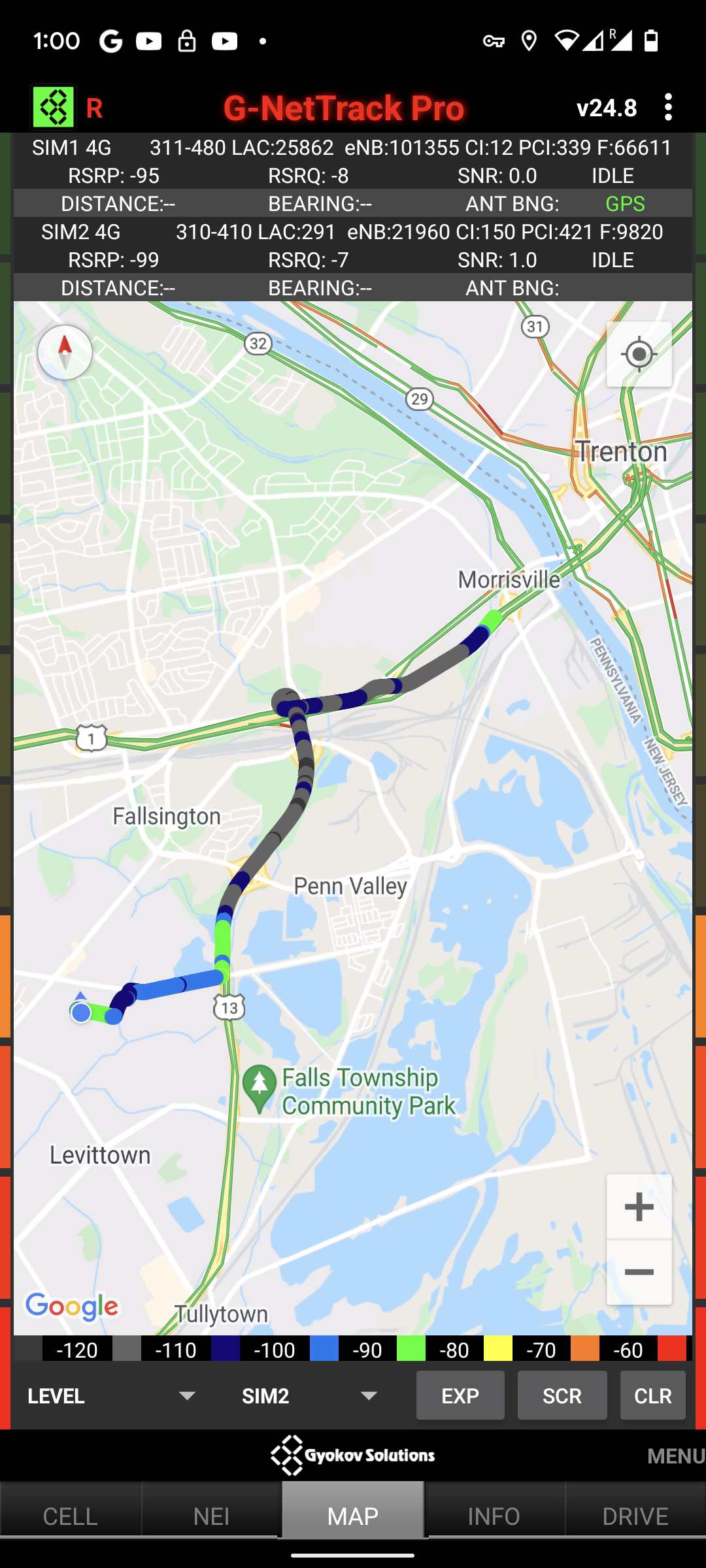Switch to the NEI tab

tap(211, 1516)
